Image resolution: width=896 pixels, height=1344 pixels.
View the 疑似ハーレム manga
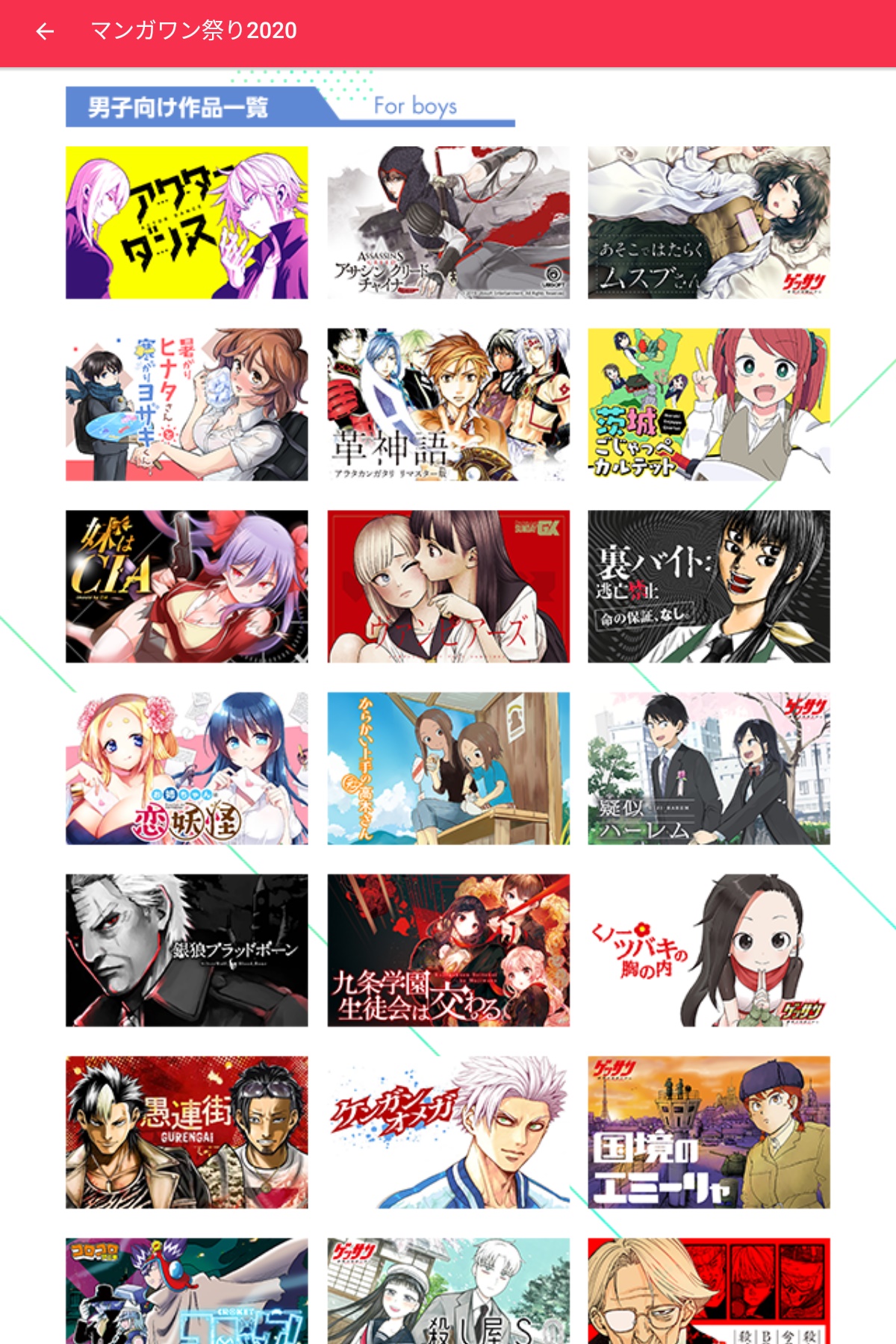pyautogui.click(x=709, y=769)
